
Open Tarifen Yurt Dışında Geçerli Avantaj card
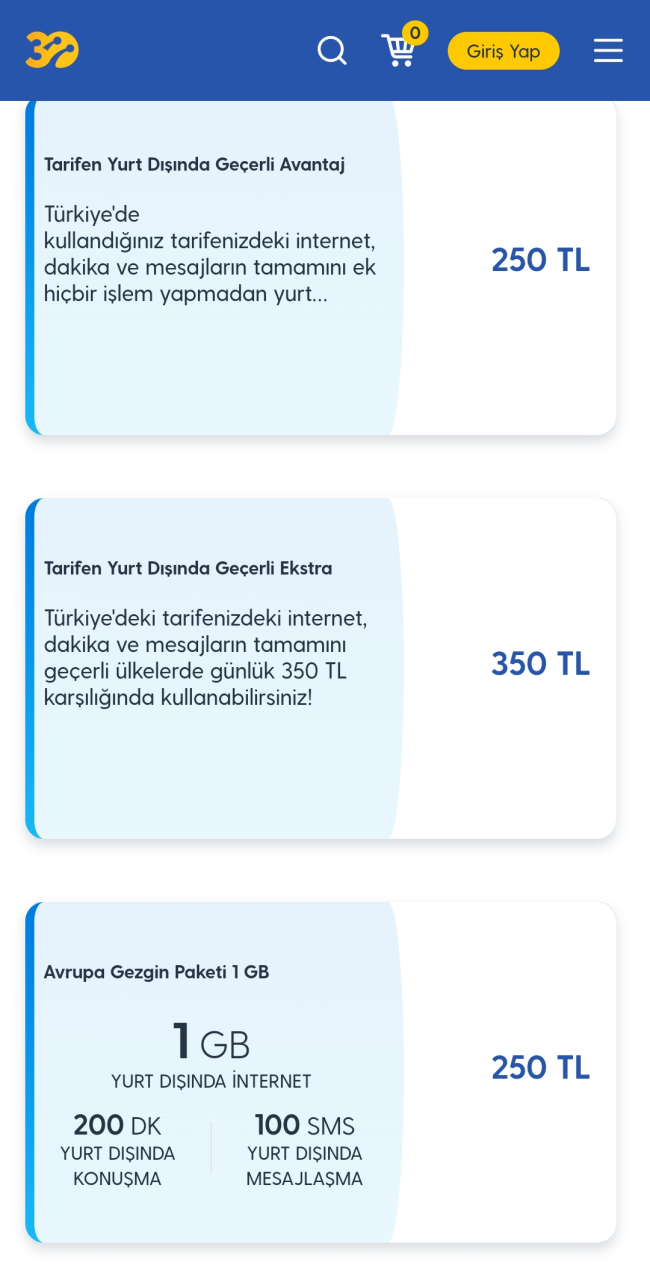click(320, 265)
